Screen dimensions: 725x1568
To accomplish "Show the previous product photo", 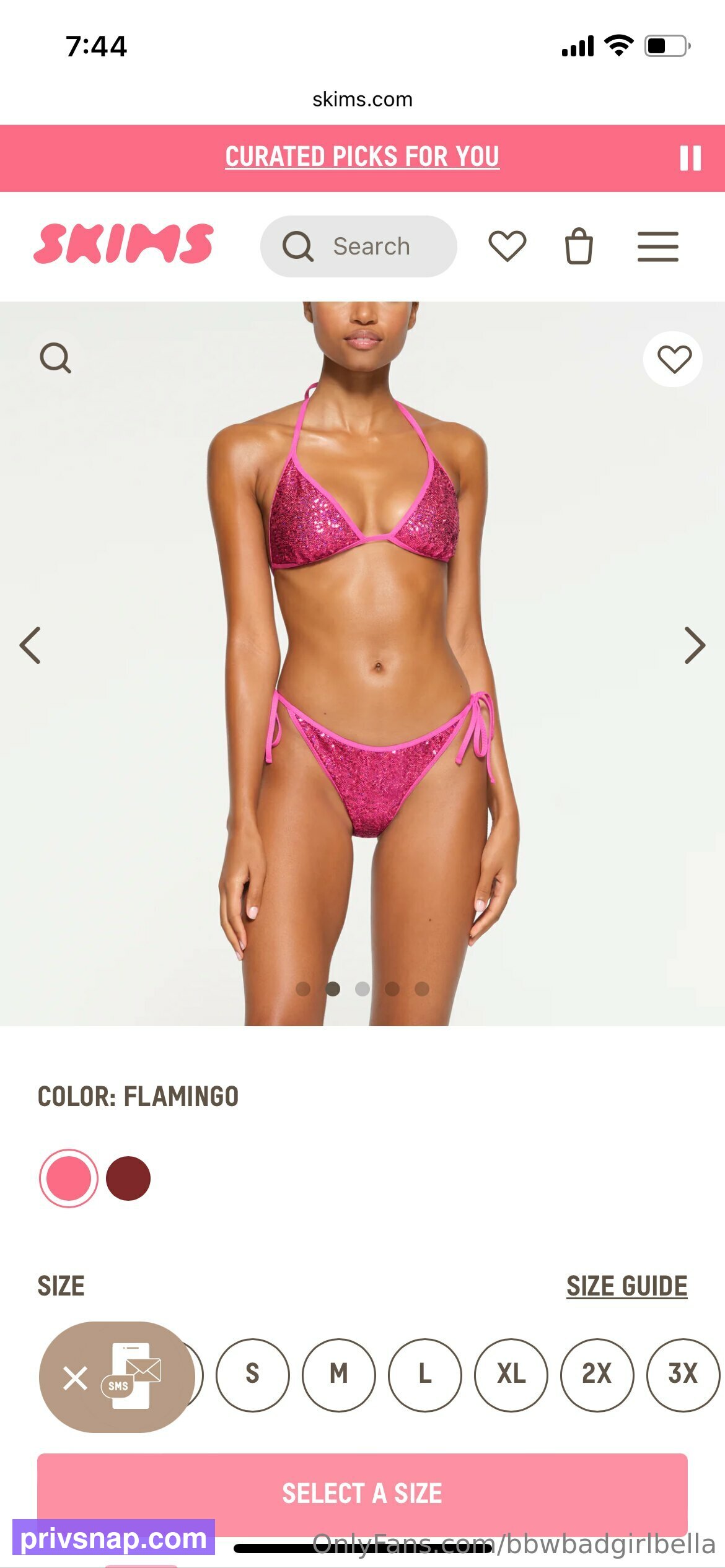I will [x=30, y=645].
